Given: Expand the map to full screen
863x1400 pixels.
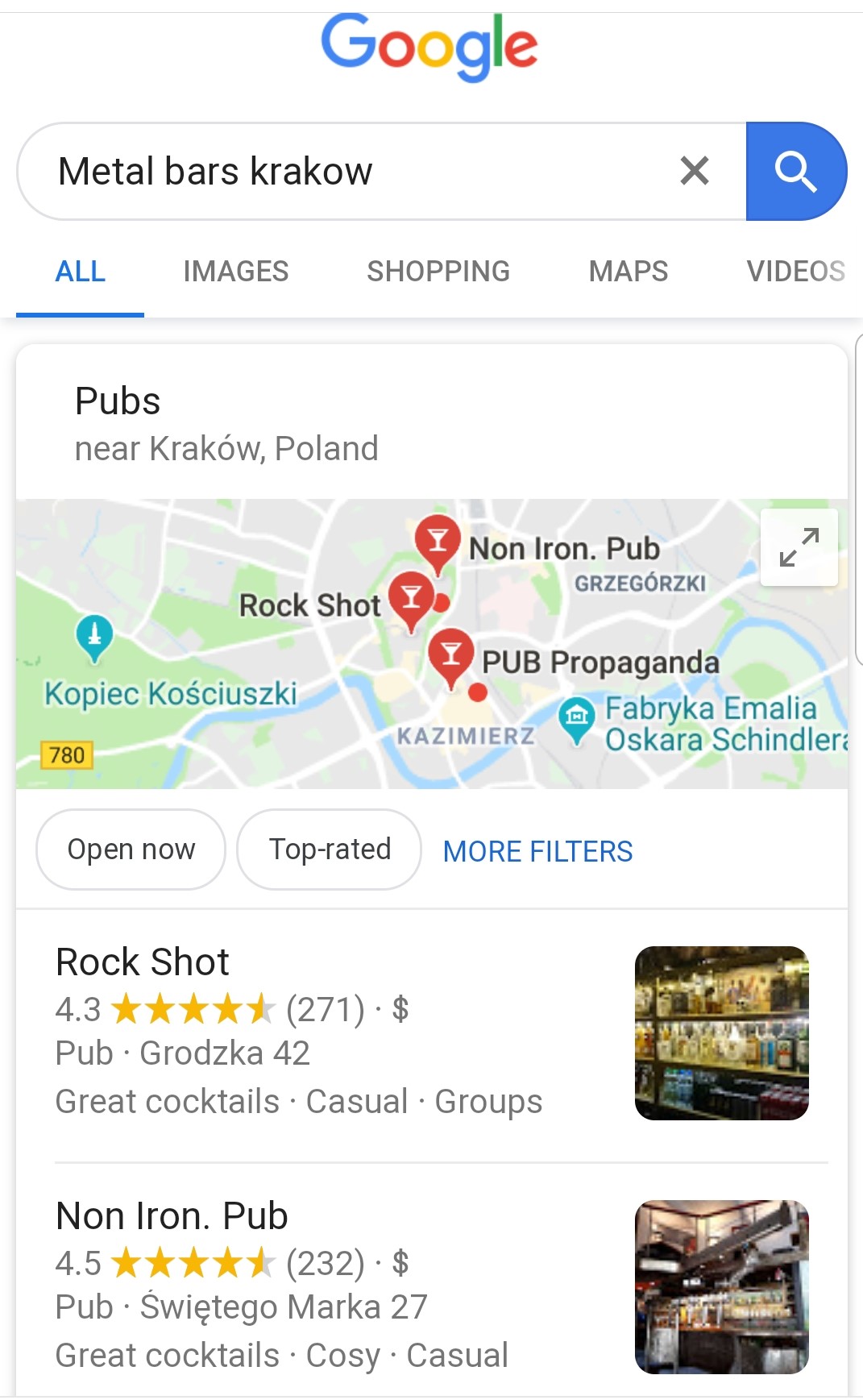Looking at the screenshot, I should [799, 547].
